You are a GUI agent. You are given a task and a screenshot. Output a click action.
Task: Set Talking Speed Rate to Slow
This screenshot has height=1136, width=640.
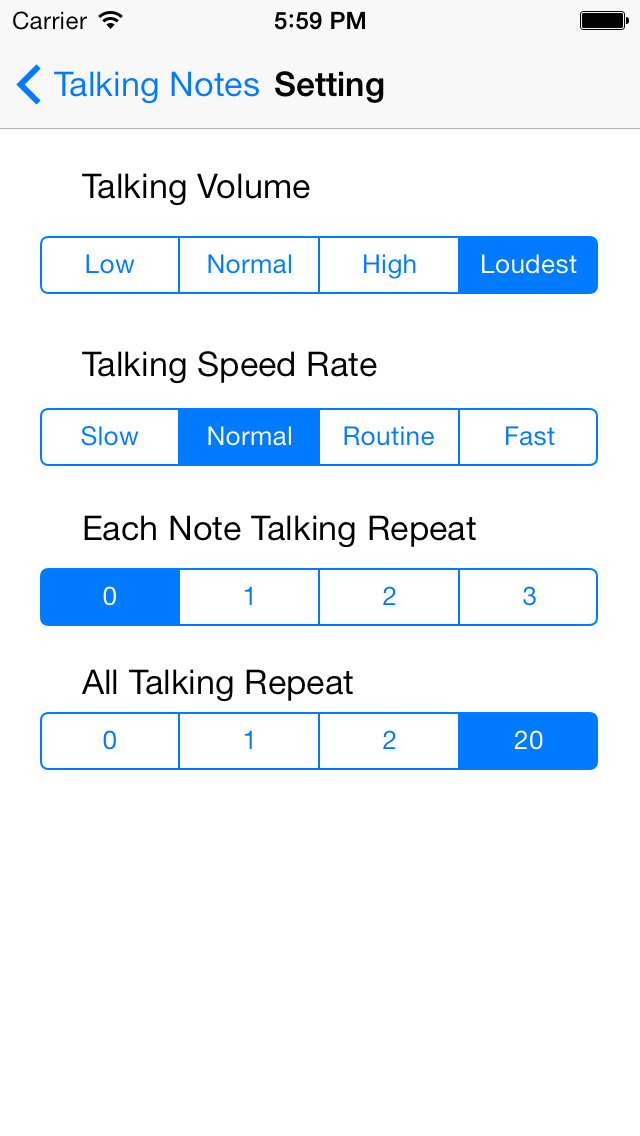coord(109,437)
